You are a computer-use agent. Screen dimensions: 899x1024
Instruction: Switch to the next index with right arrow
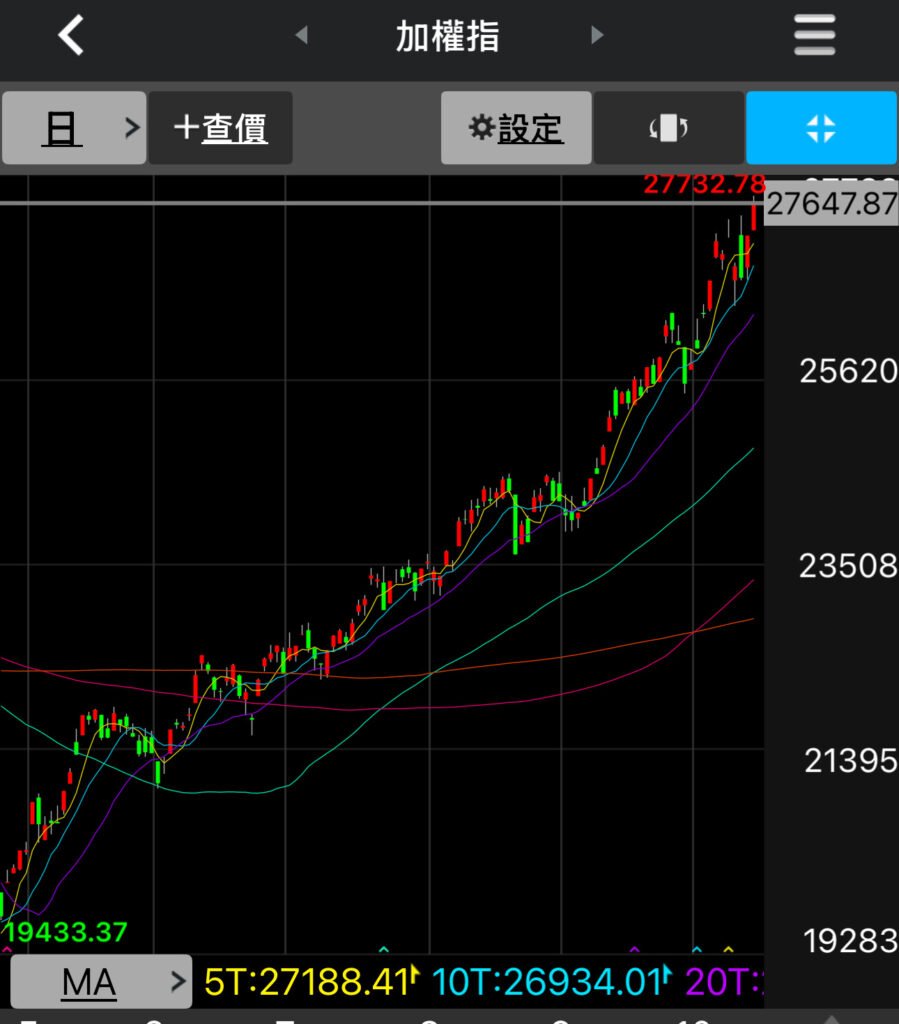[x=597, y=36]
